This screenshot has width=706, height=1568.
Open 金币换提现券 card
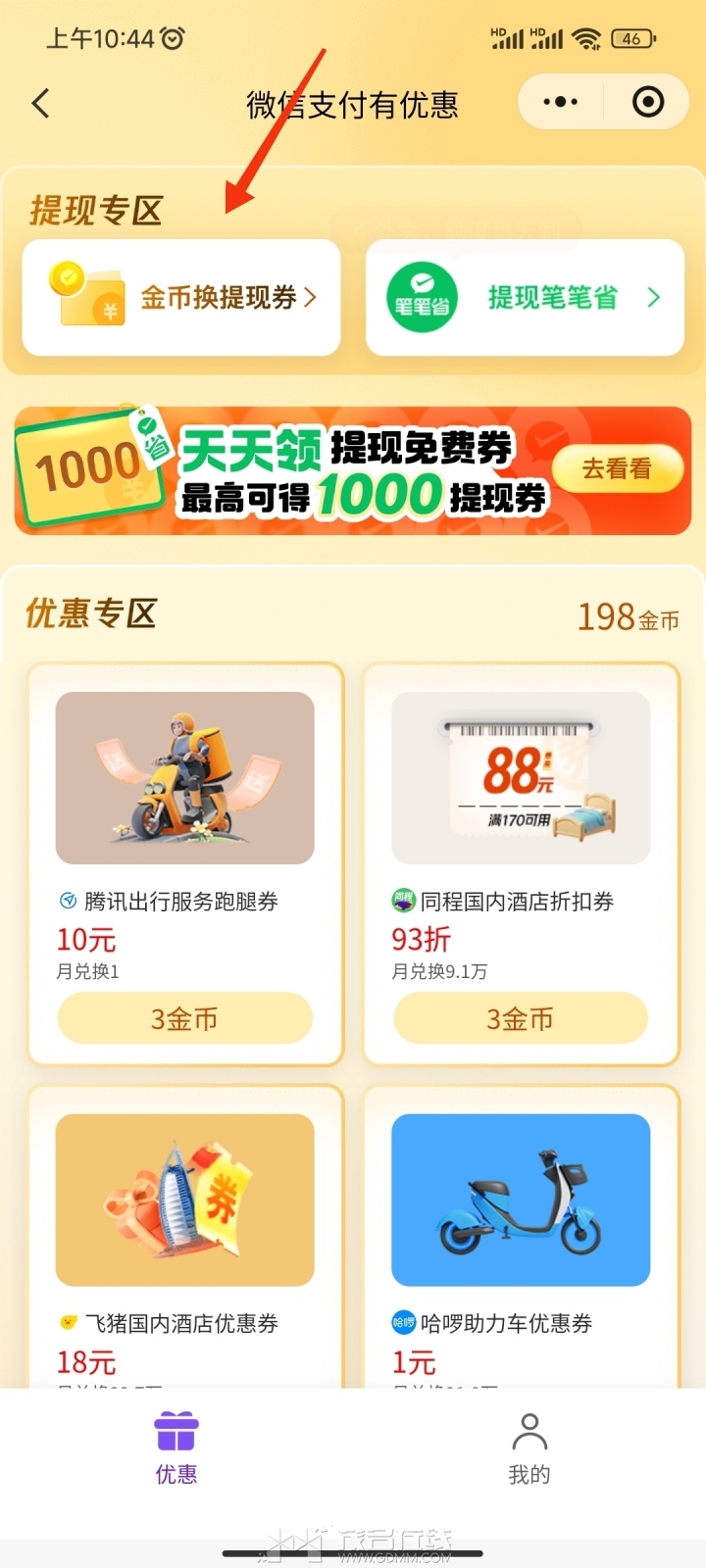(x=181, y=298)
